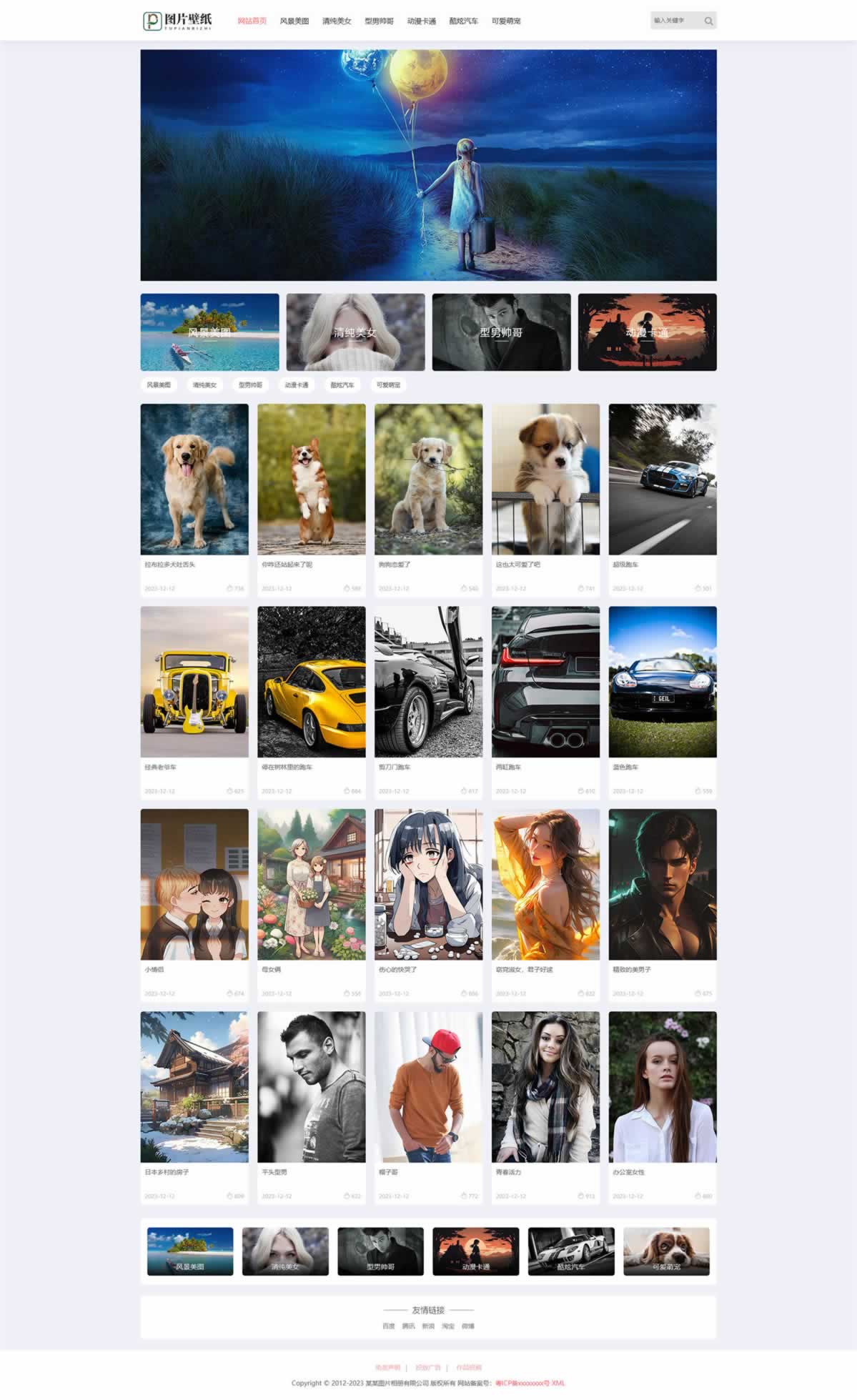Select the 动漫卡通 filter chip below the banners
This screenshot has width=857, height=1400.
pos(296,385)
